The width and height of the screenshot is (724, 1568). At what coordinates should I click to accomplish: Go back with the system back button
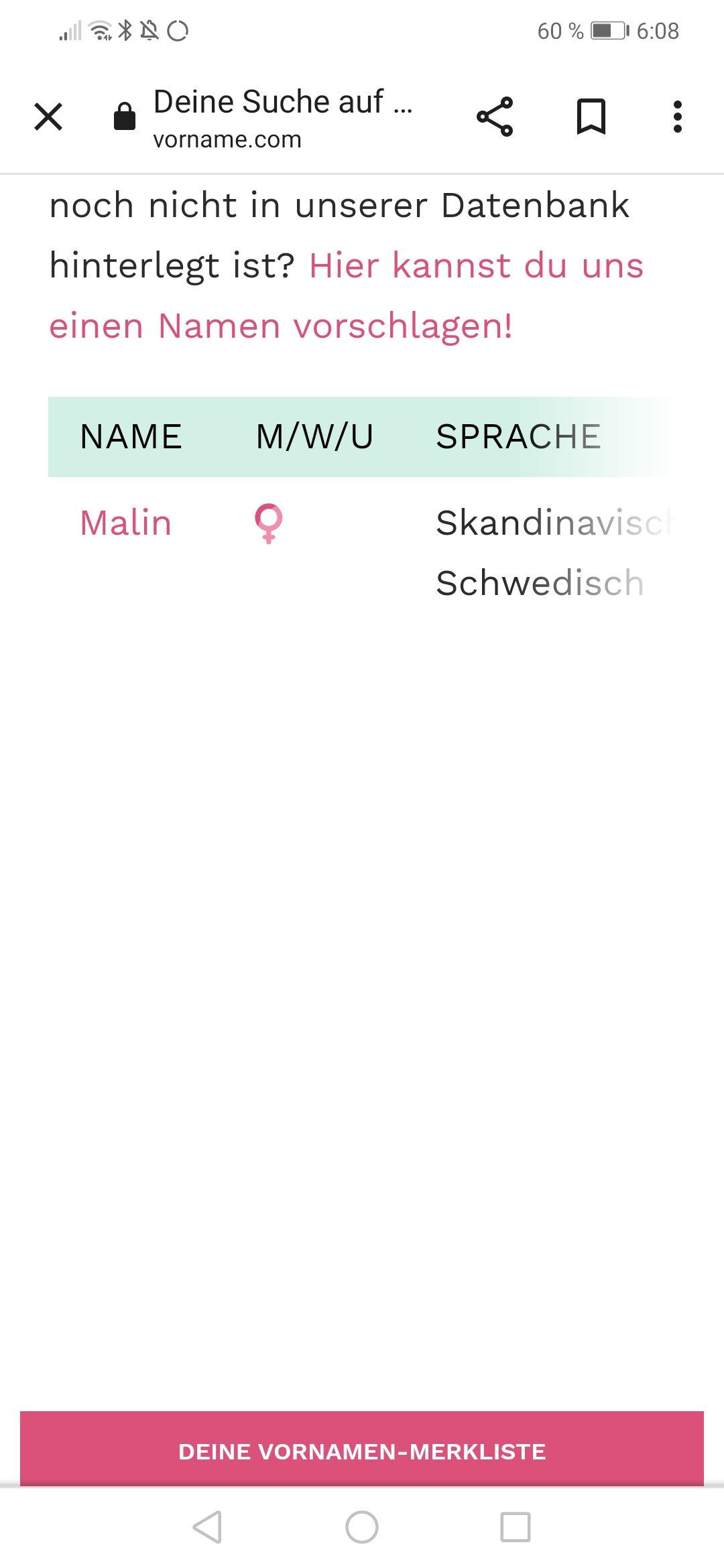[x=207, y=1527]
